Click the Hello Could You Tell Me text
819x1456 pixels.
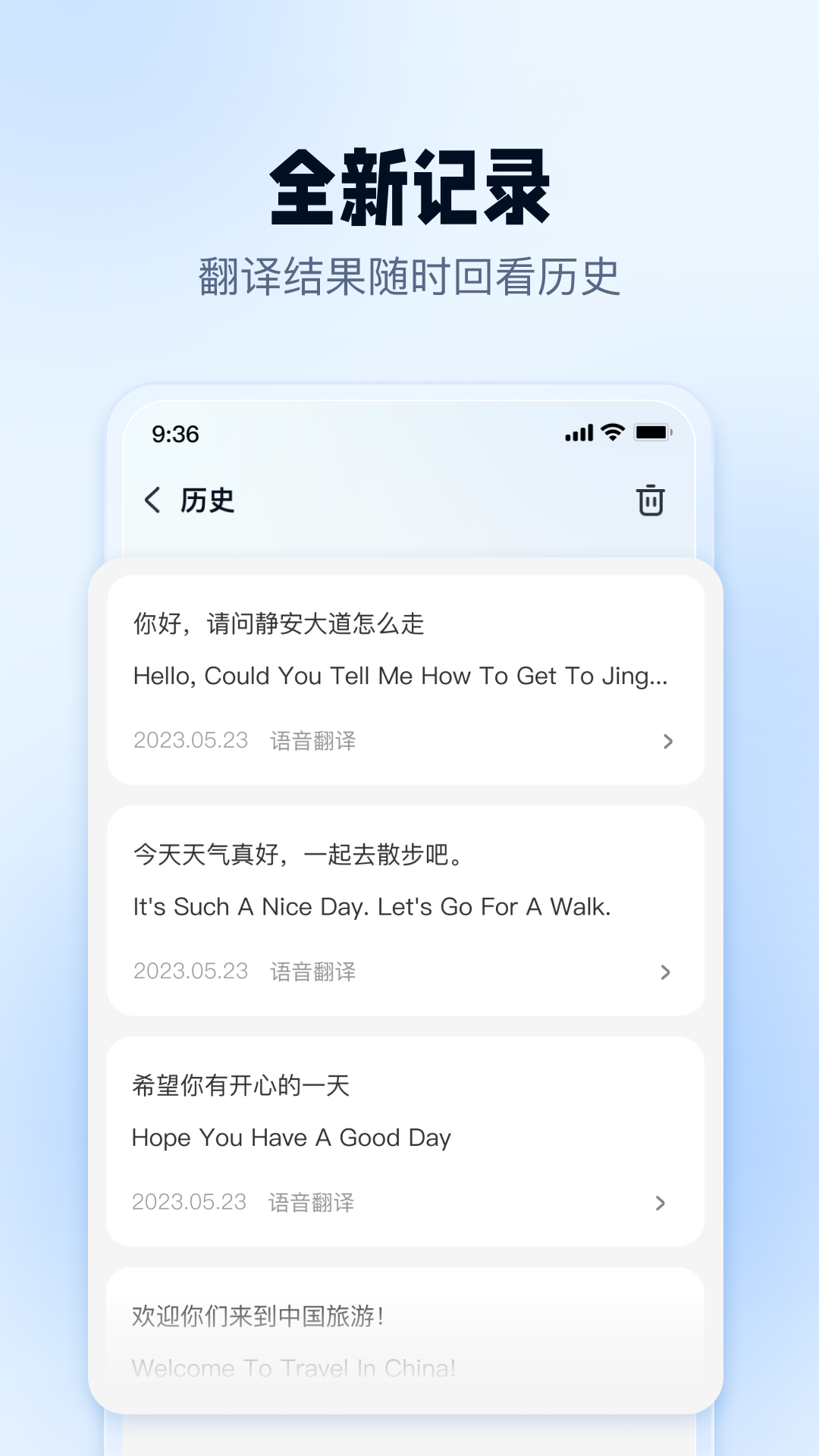click(x=400, y=677)
